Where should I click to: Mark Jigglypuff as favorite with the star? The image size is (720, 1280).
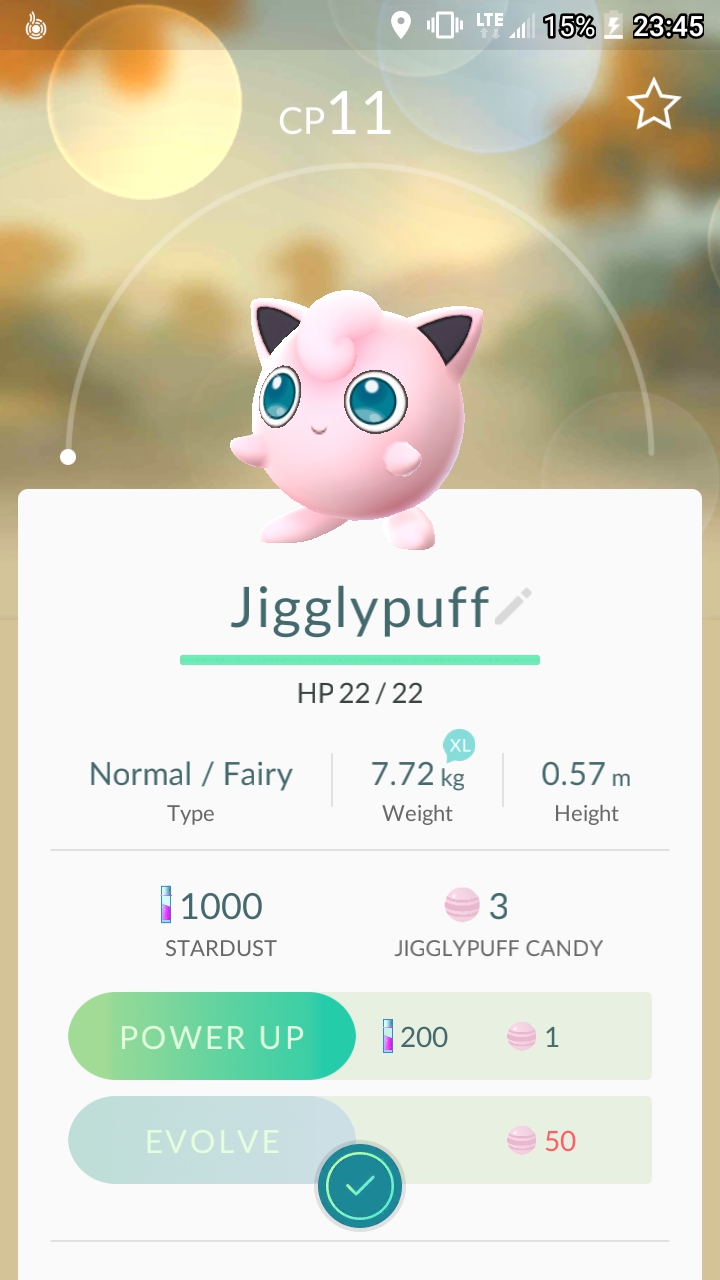point(653,105)
